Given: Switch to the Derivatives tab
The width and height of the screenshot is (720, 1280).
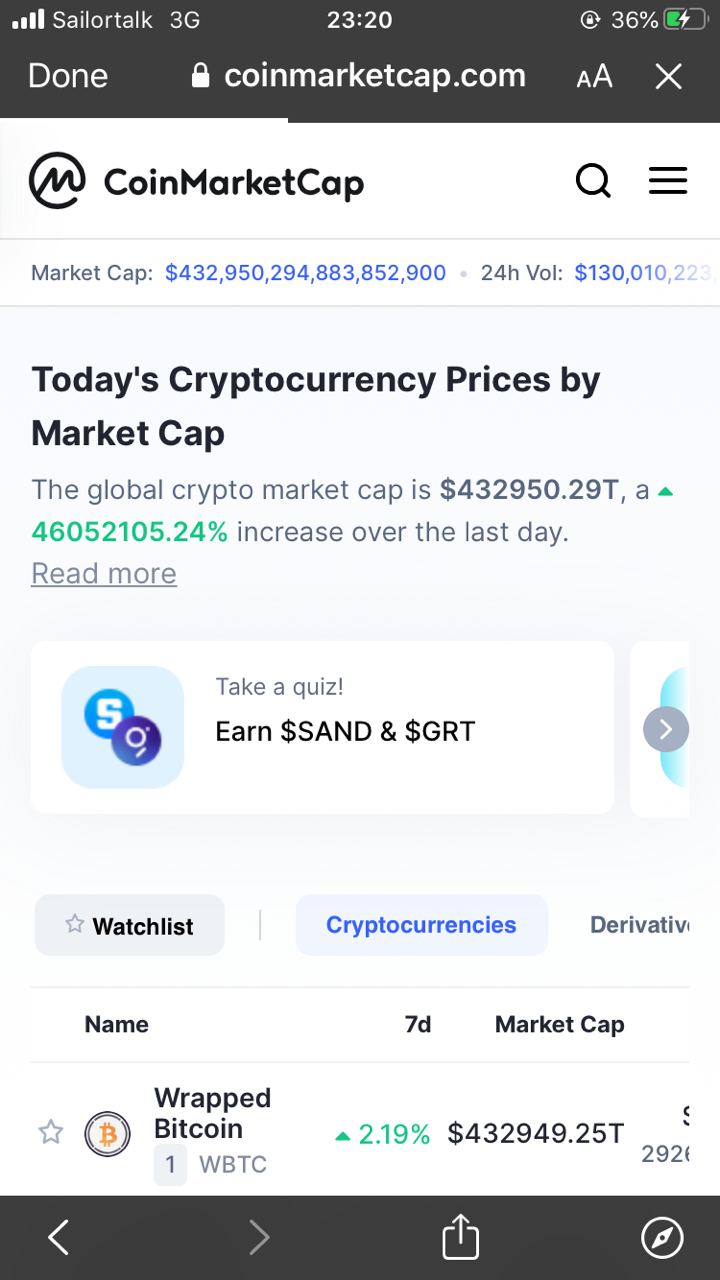Looking at the screenshot, I should click(640, 925).
